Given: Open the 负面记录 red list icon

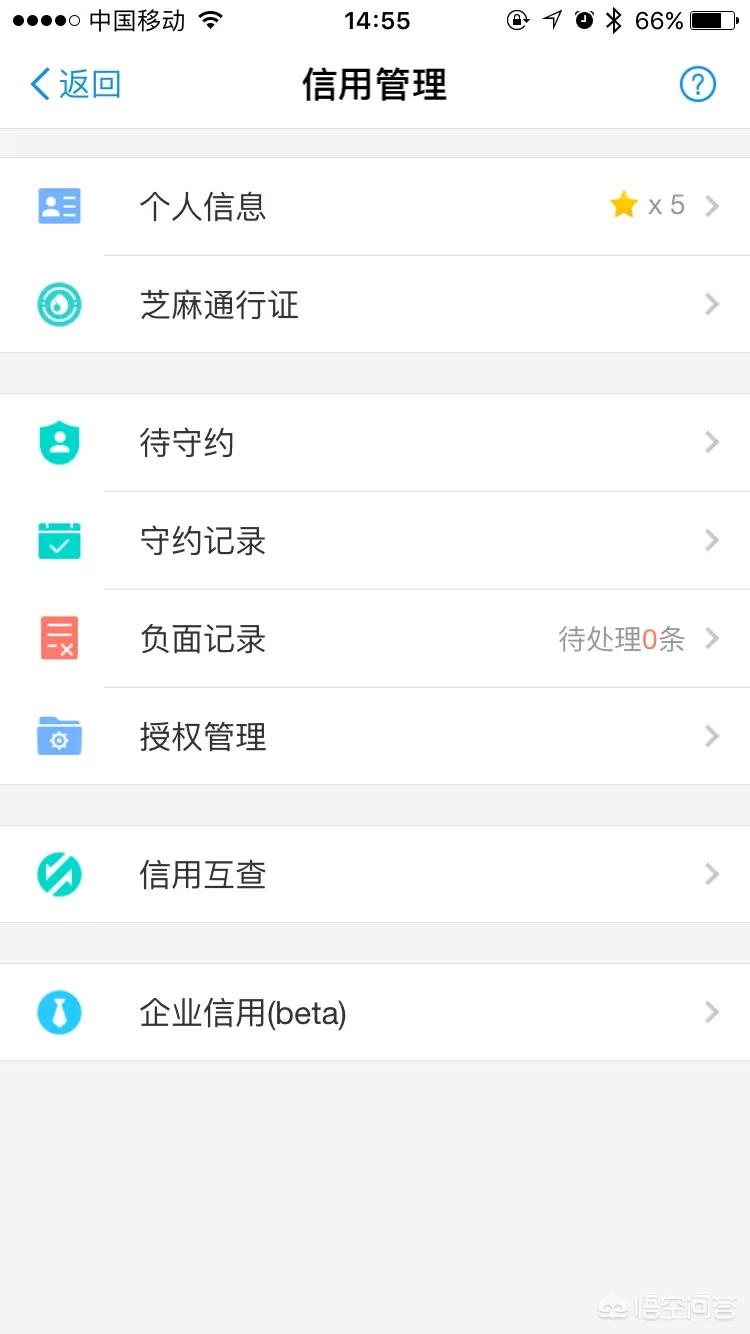Looking at the screenshot, I should (x=58, y=638).
